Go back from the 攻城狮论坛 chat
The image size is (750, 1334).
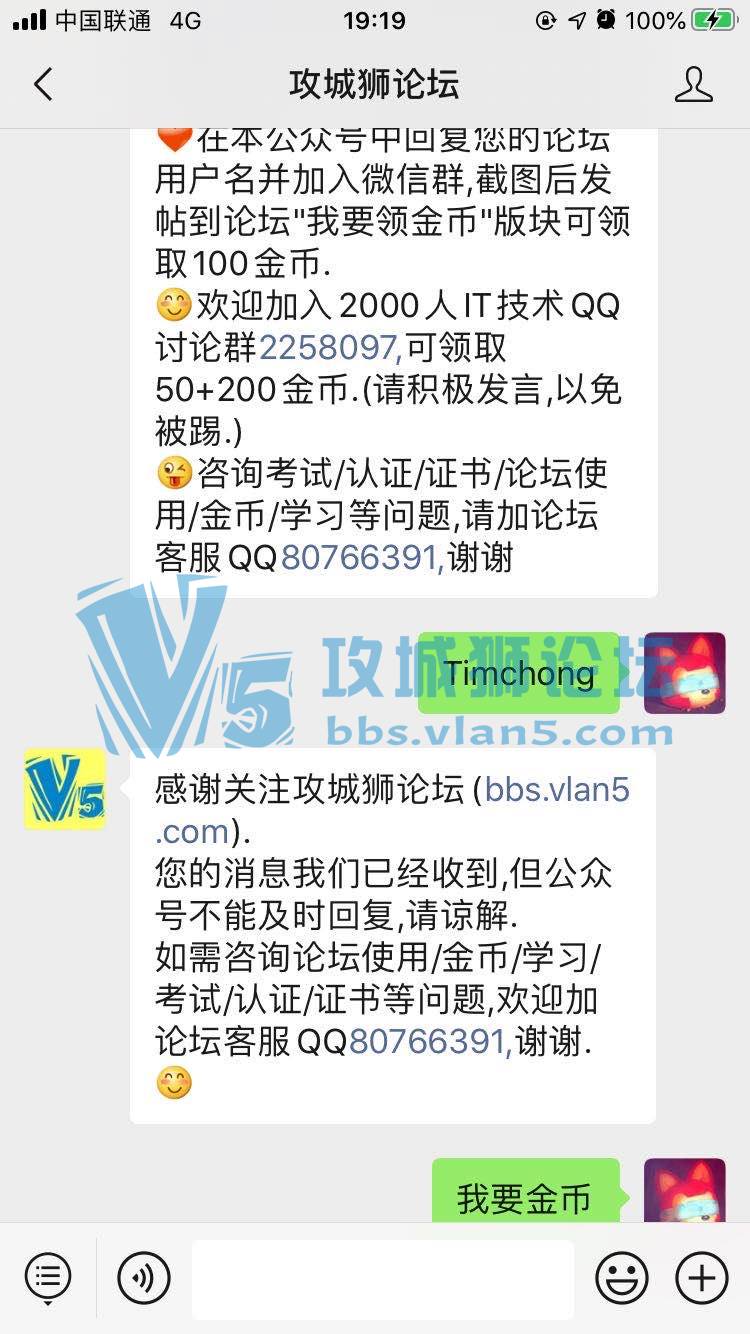tap(42, 84)
